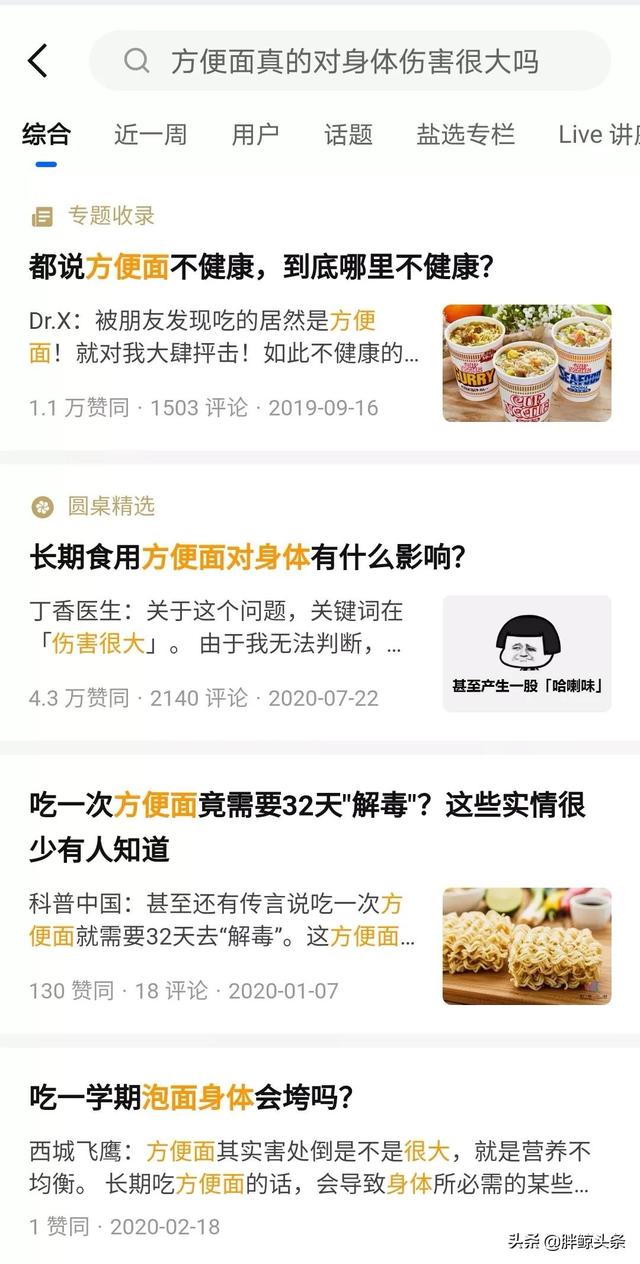This screenshot has width=640, height=1264.
Task: Switch to the 用户 tab
Action: (x=255, y=135)
